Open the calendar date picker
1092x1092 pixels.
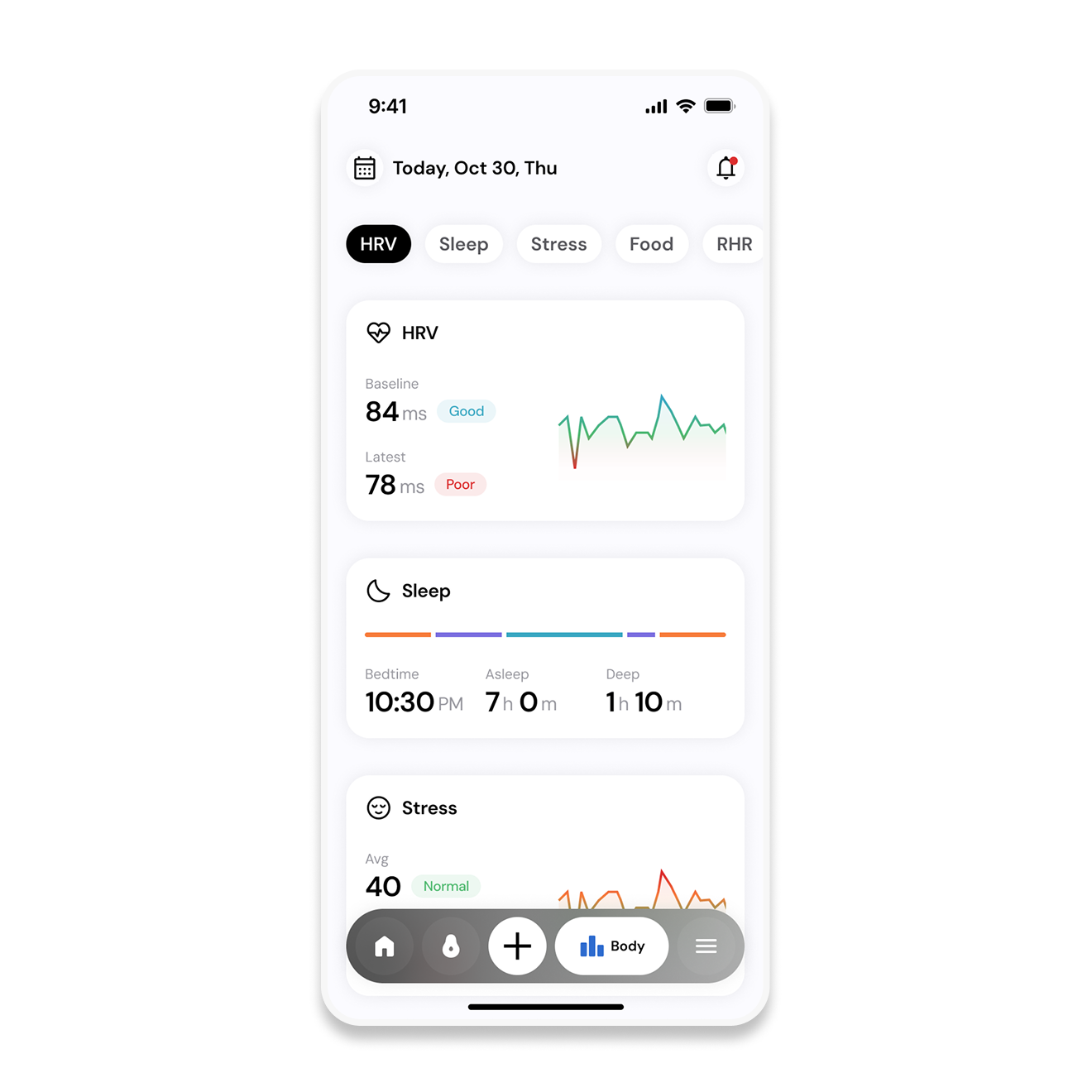pos(365,168)
